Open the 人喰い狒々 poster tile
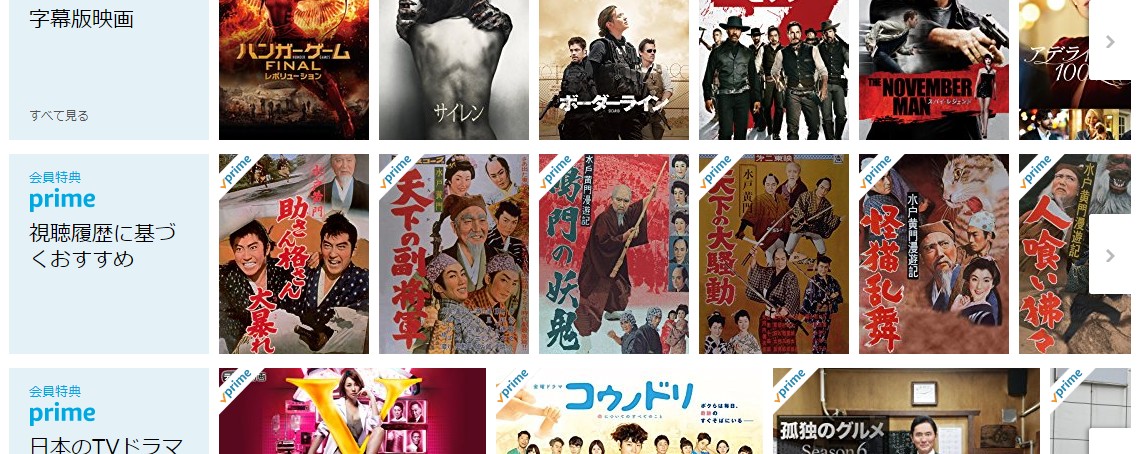The width and height of the screenshot is (1141, 454). (1052, 254)
